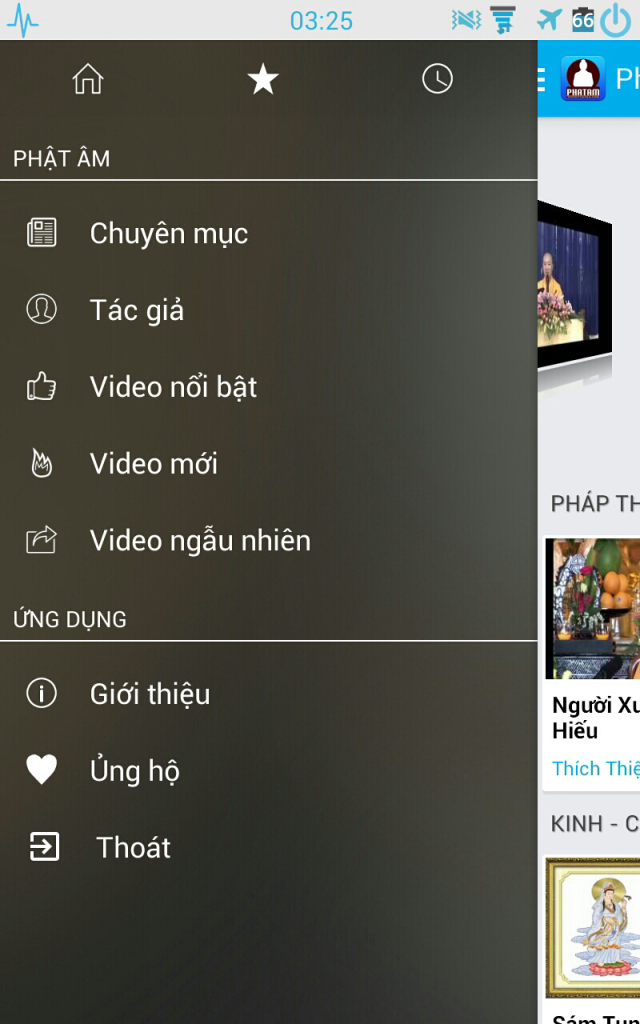Screen dimensions: 640x1024
Task: Switch to the history clock tab
Action: coord(437,79)
